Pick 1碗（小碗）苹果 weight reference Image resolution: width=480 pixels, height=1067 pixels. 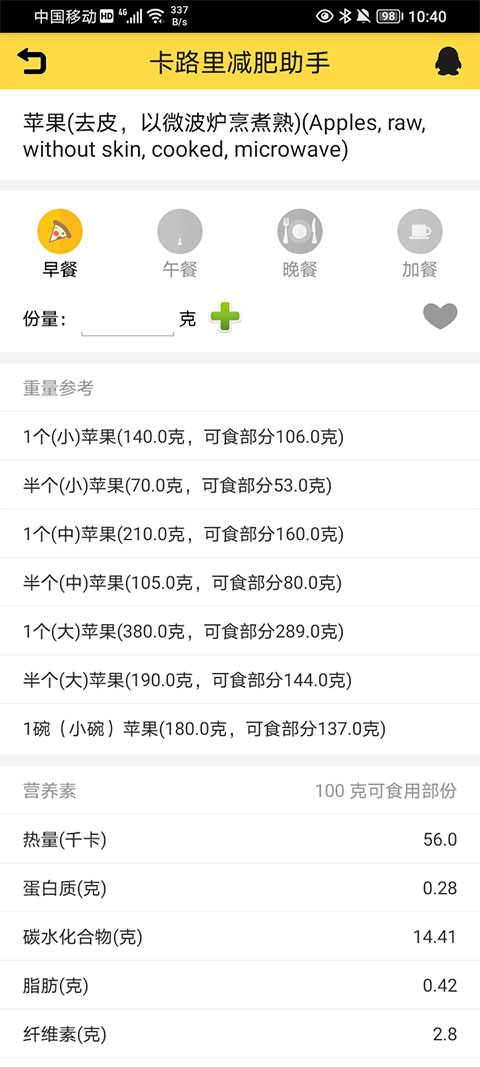[240, 729]
